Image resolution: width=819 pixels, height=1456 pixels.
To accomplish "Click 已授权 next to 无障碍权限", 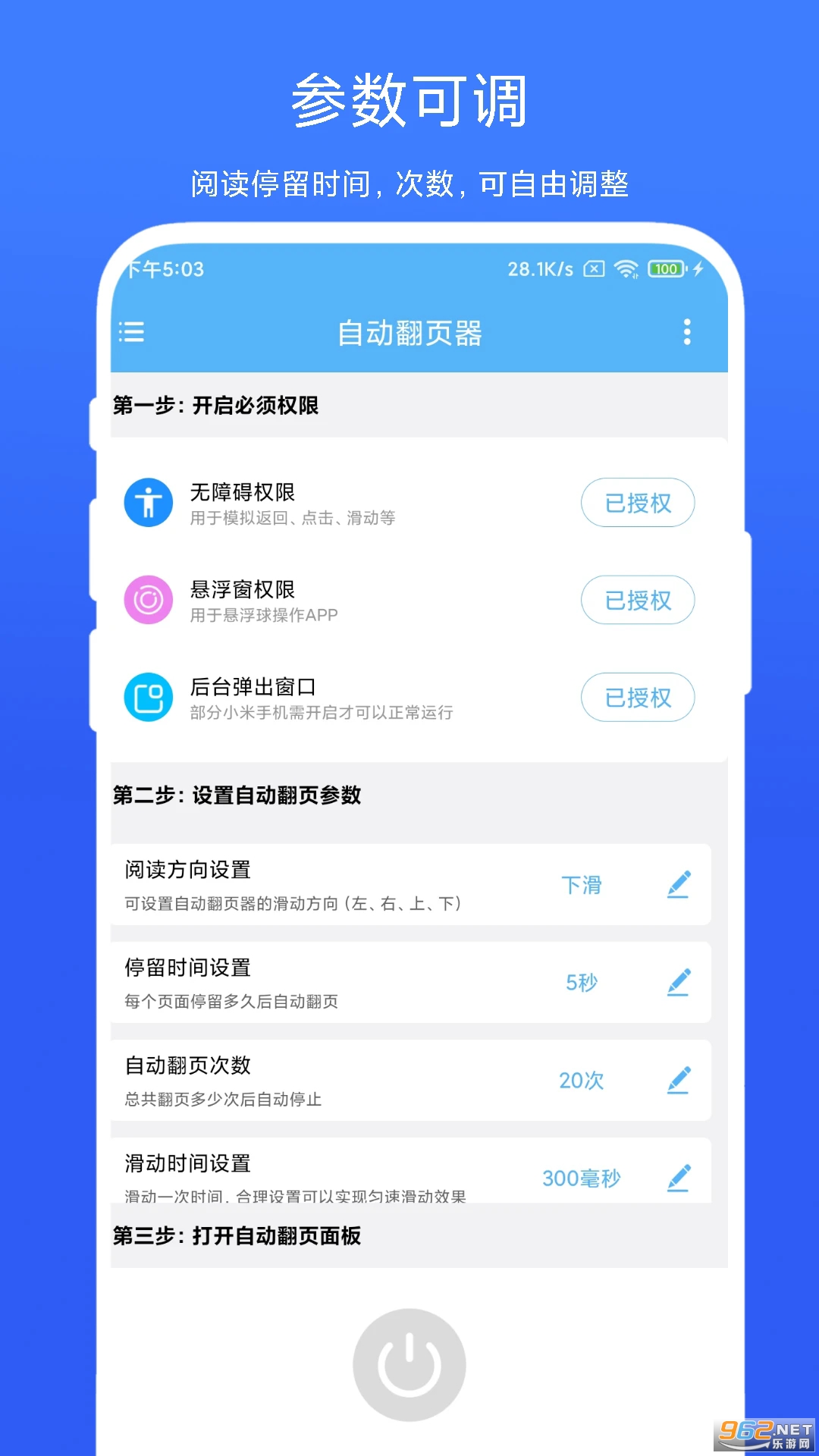I will pos(638,503).
